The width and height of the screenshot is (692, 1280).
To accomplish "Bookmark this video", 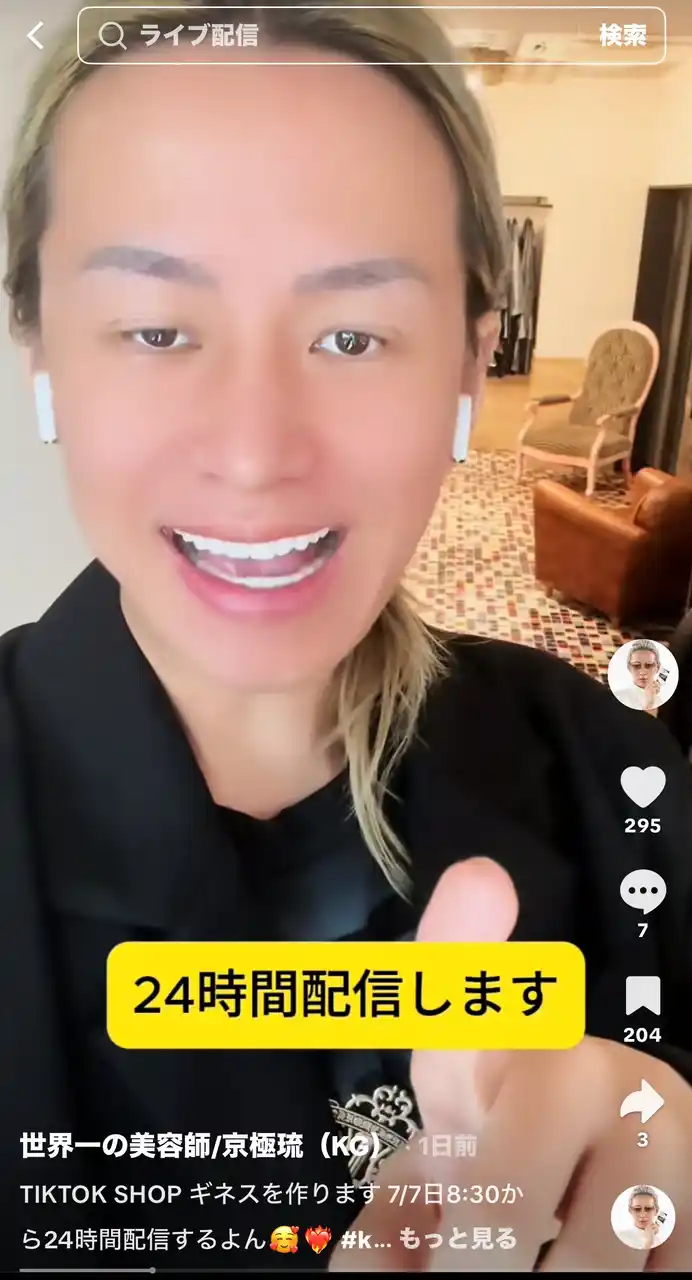I will [x=642, y=996].
